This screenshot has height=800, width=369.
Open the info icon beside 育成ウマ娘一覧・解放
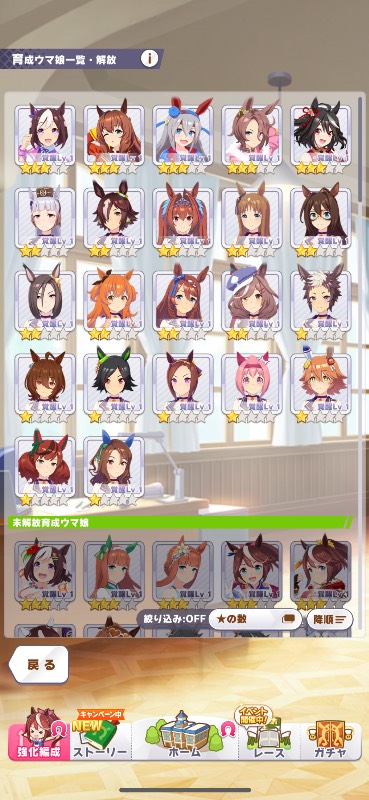point(150,59)
